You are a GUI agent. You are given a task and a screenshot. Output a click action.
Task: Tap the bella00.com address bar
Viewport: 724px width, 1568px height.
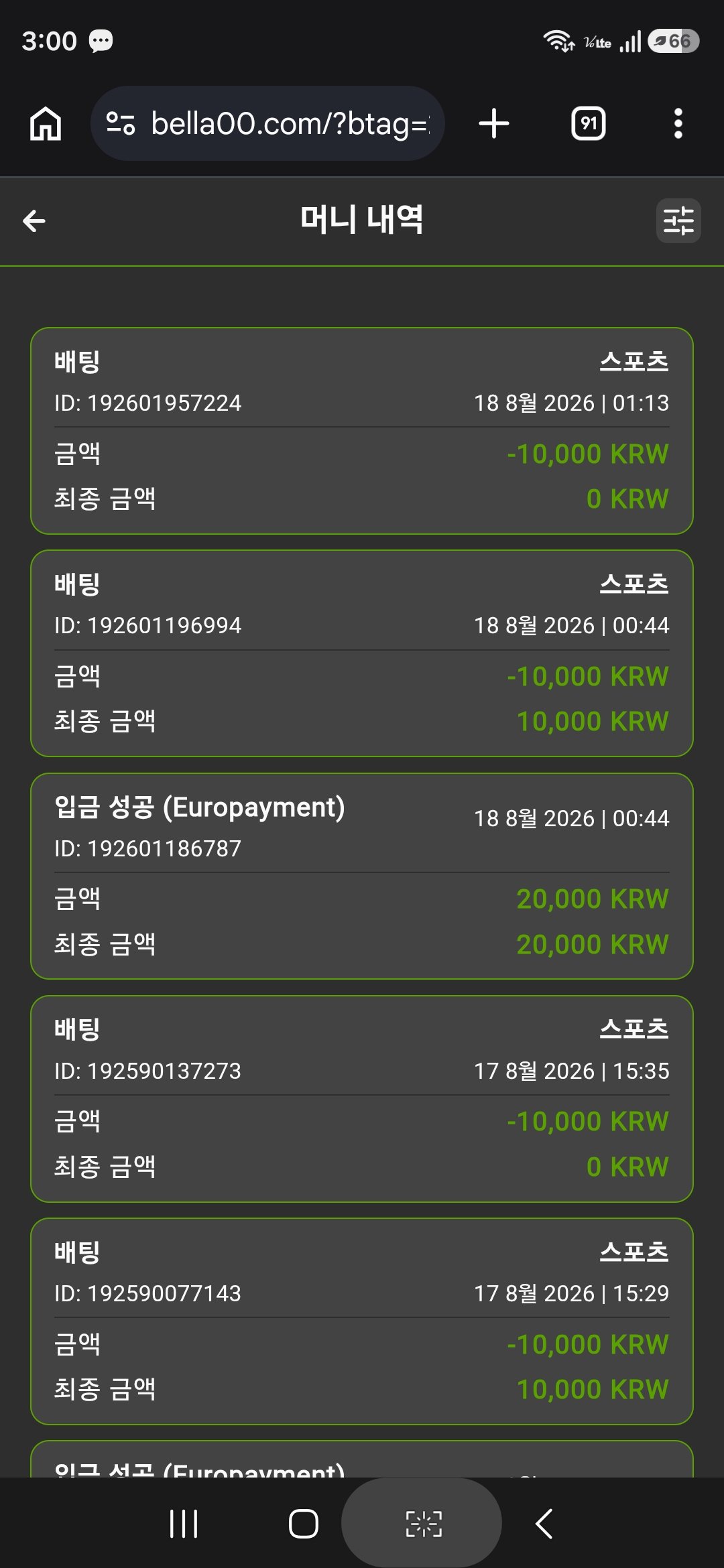point(267,123)
